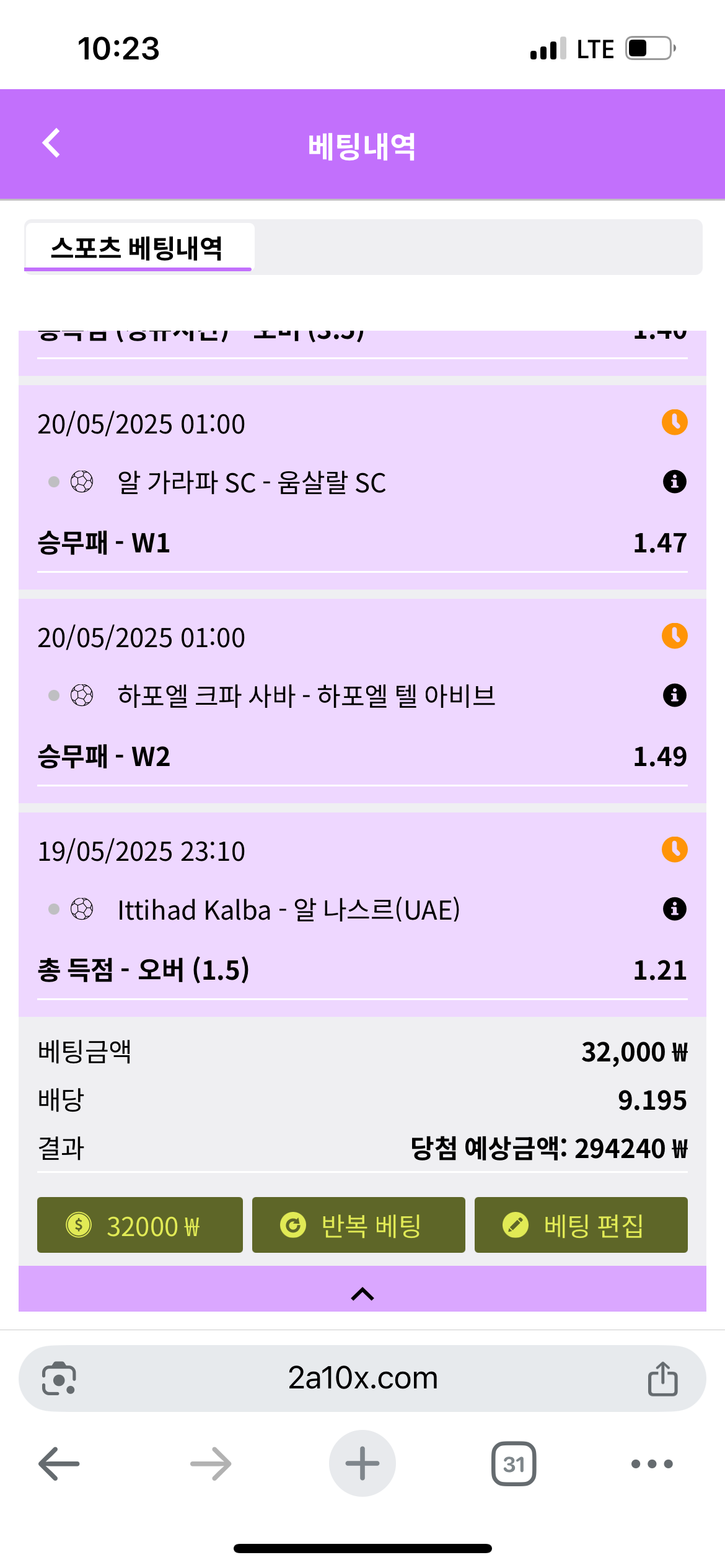This screenshot has width=725, height=1568.
Task: Go back from the 베팅내역 page
Action: [51, 144]
